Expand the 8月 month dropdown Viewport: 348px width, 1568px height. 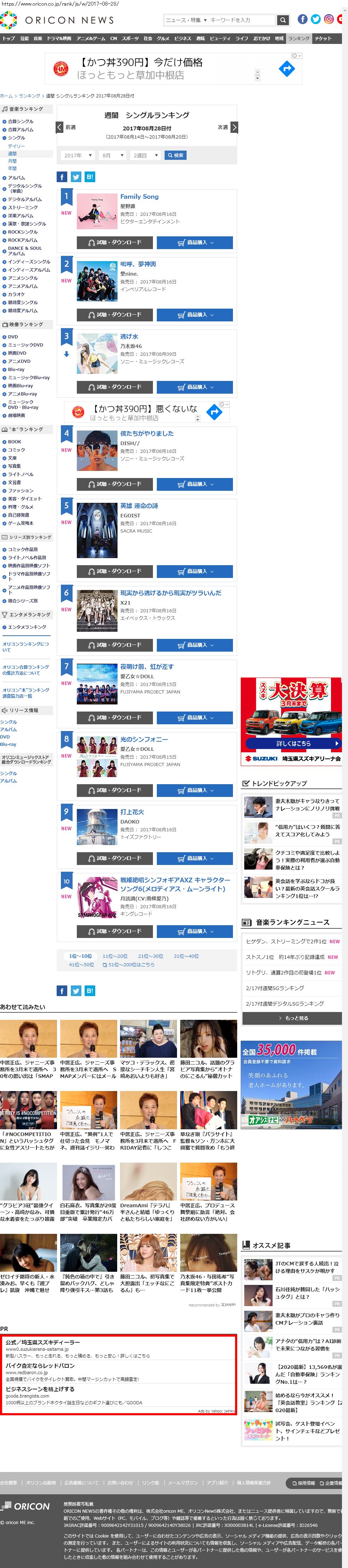coord(113,155)
